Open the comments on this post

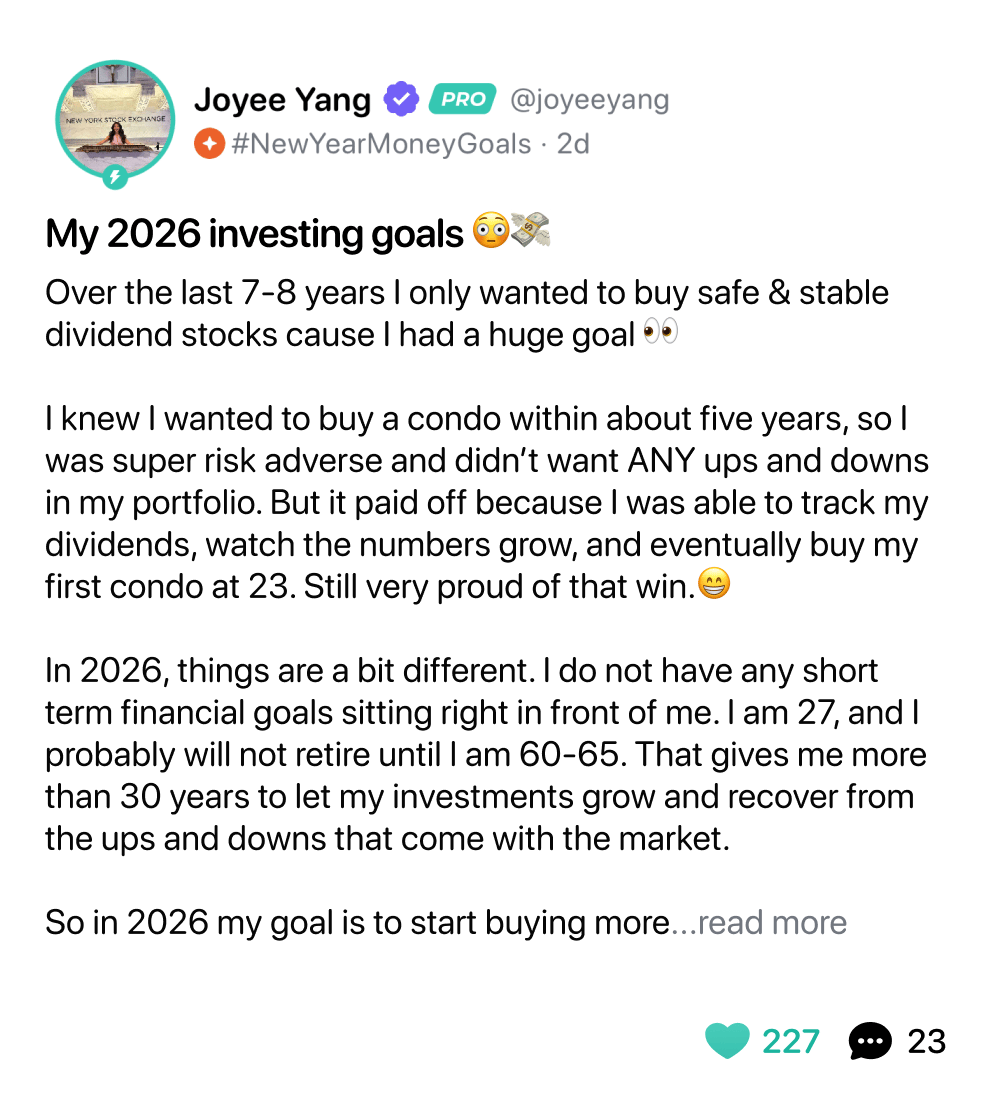(870, 1041)
